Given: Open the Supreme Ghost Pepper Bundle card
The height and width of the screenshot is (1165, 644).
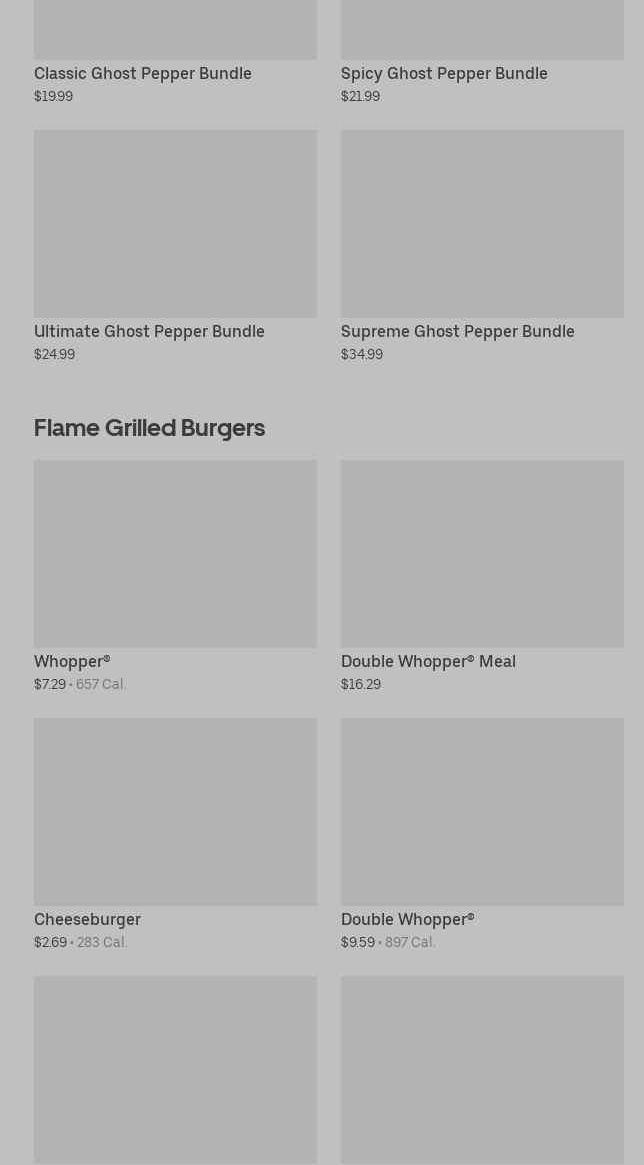Looking at the screenshot, I should coord(482,247).
